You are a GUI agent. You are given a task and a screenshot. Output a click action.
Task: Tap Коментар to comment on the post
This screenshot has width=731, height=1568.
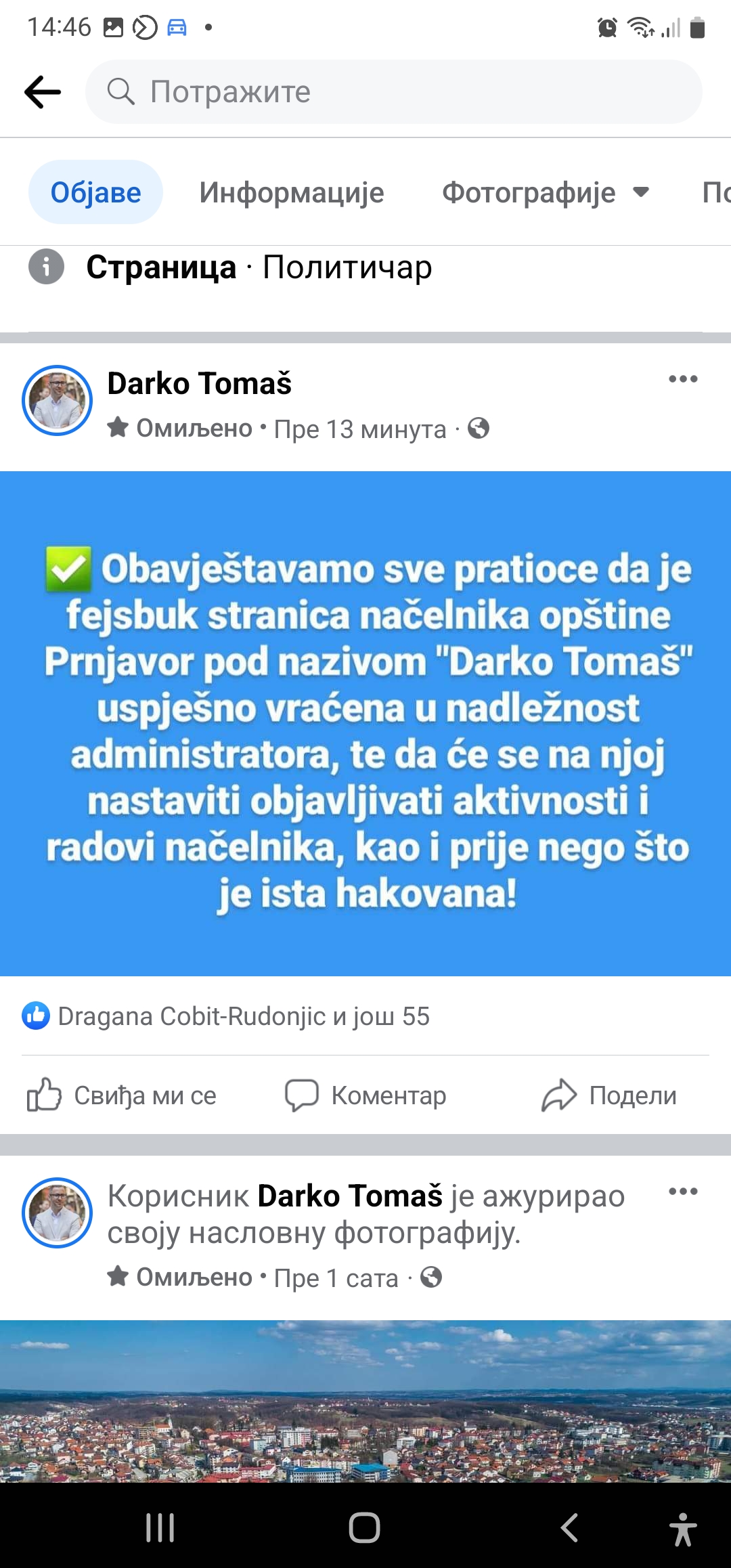click(x=365, y=1095)
